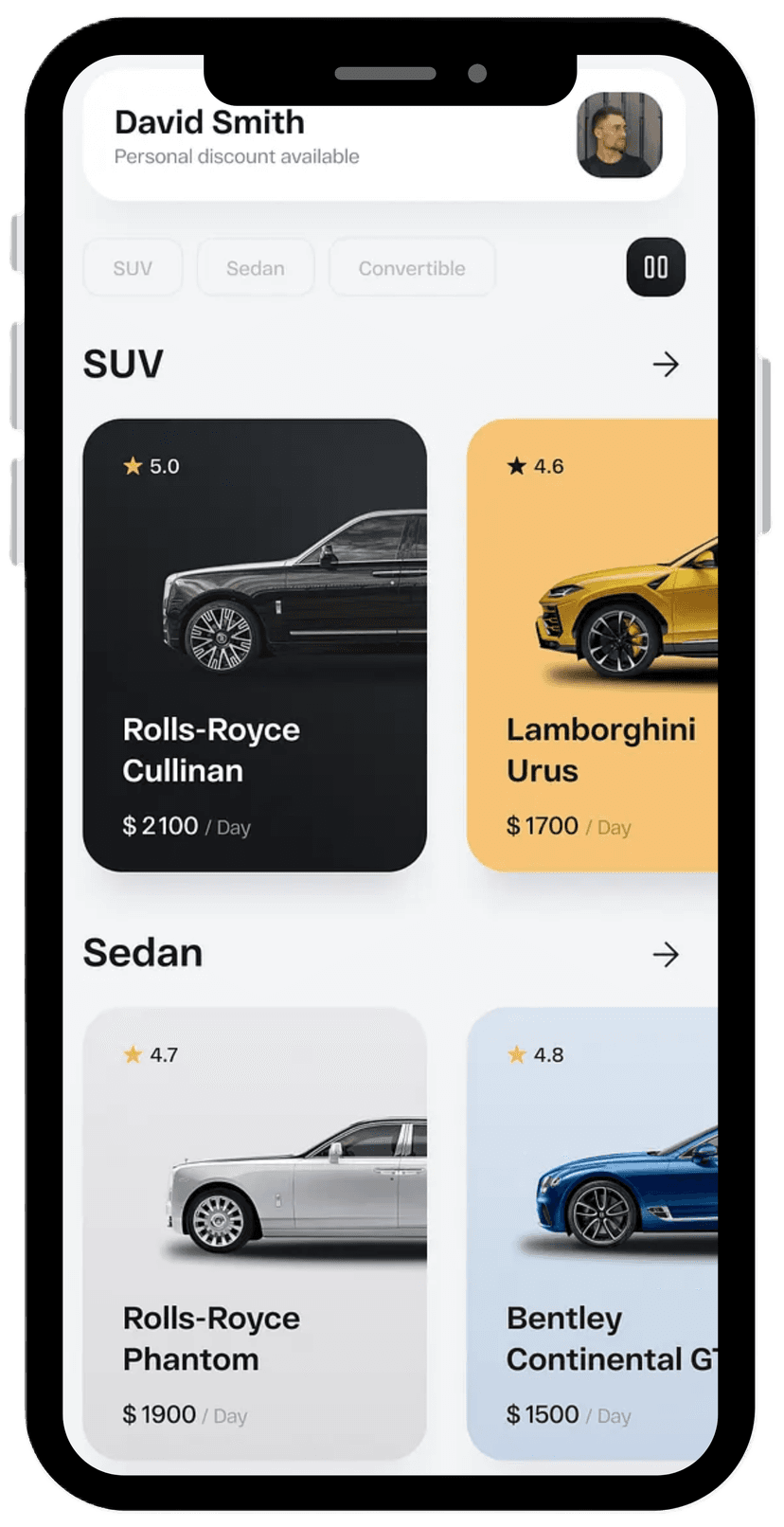Viewport: 784px width, 1527px height.
Task: Select the Sedan filter chip
Action: tap(255, 268)
